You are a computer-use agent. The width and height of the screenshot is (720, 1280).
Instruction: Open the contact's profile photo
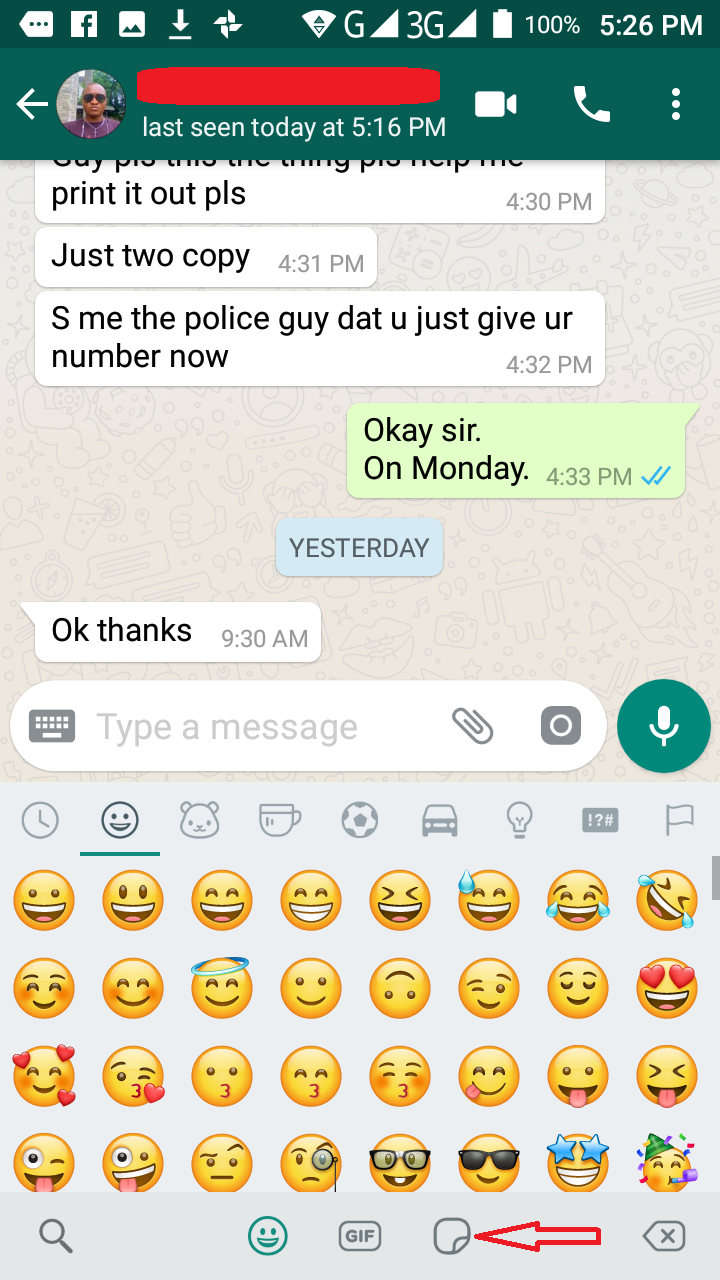(x=91, y=104)
